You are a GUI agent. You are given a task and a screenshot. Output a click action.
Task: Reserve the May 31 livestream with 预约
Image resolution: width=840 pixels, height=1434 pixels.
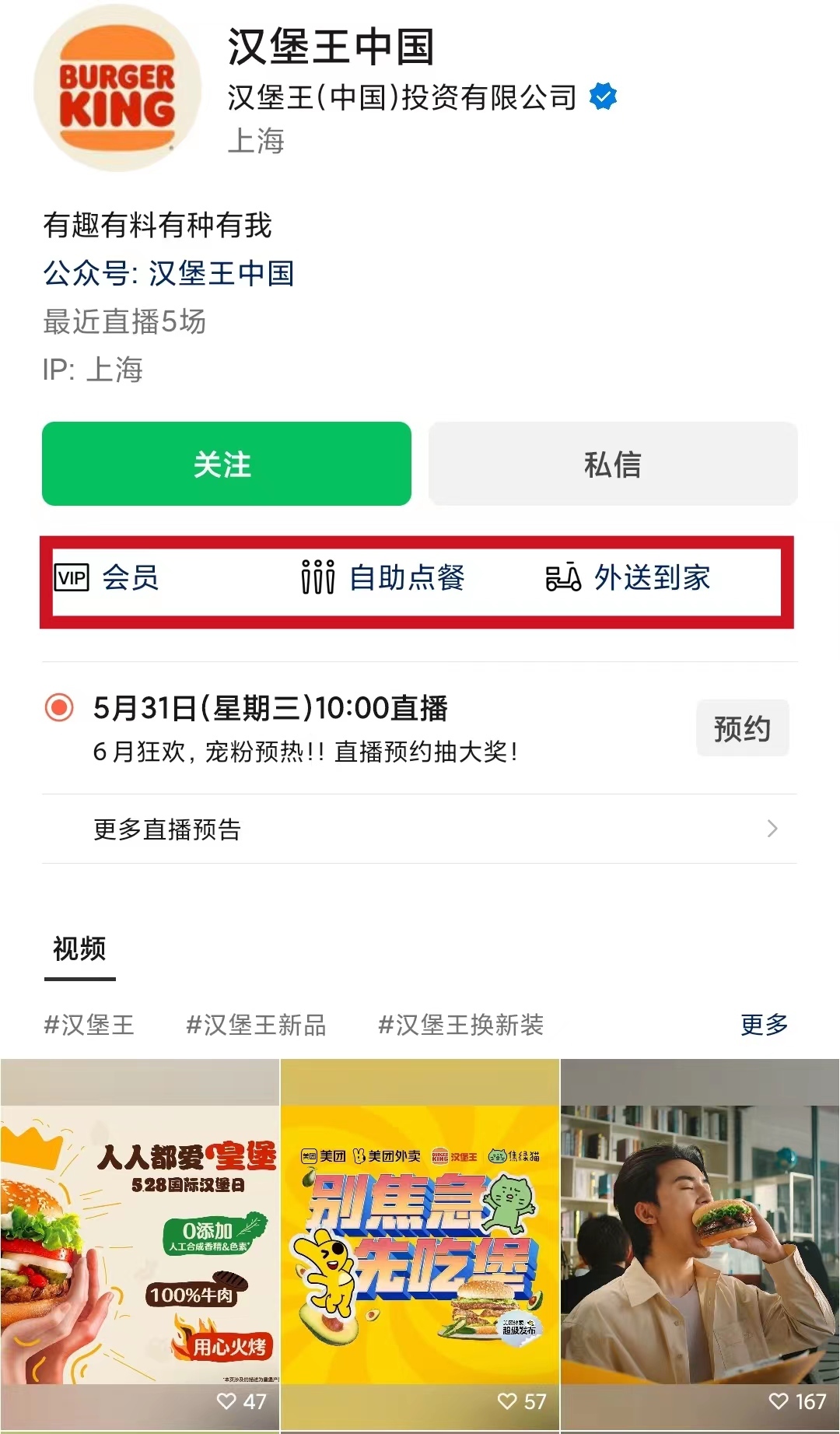point(742,728)
